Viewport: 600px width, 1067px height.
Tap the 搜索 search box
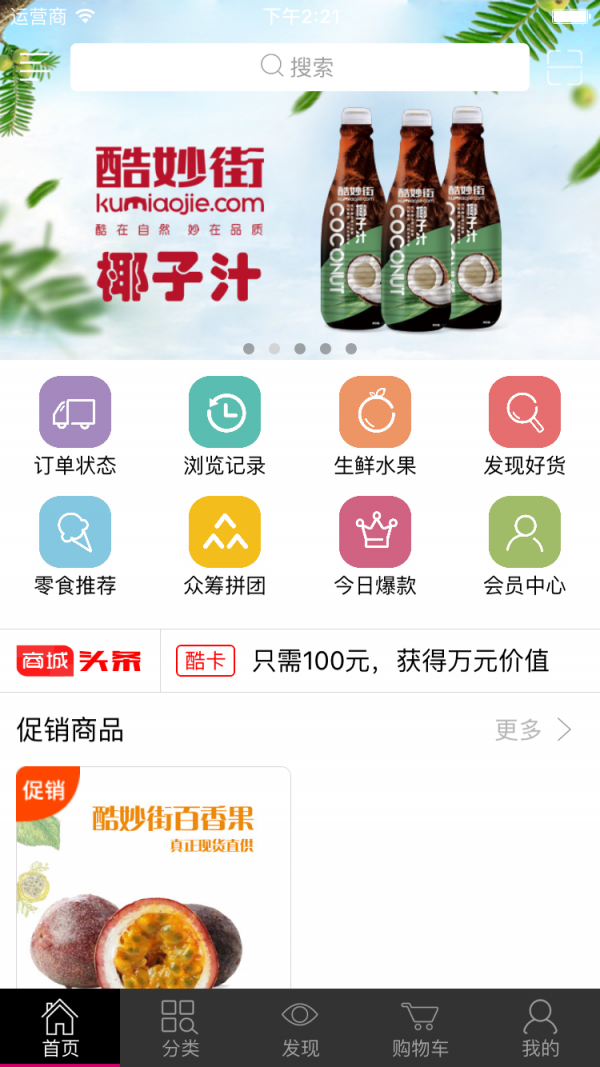click(x=299, y=67)
